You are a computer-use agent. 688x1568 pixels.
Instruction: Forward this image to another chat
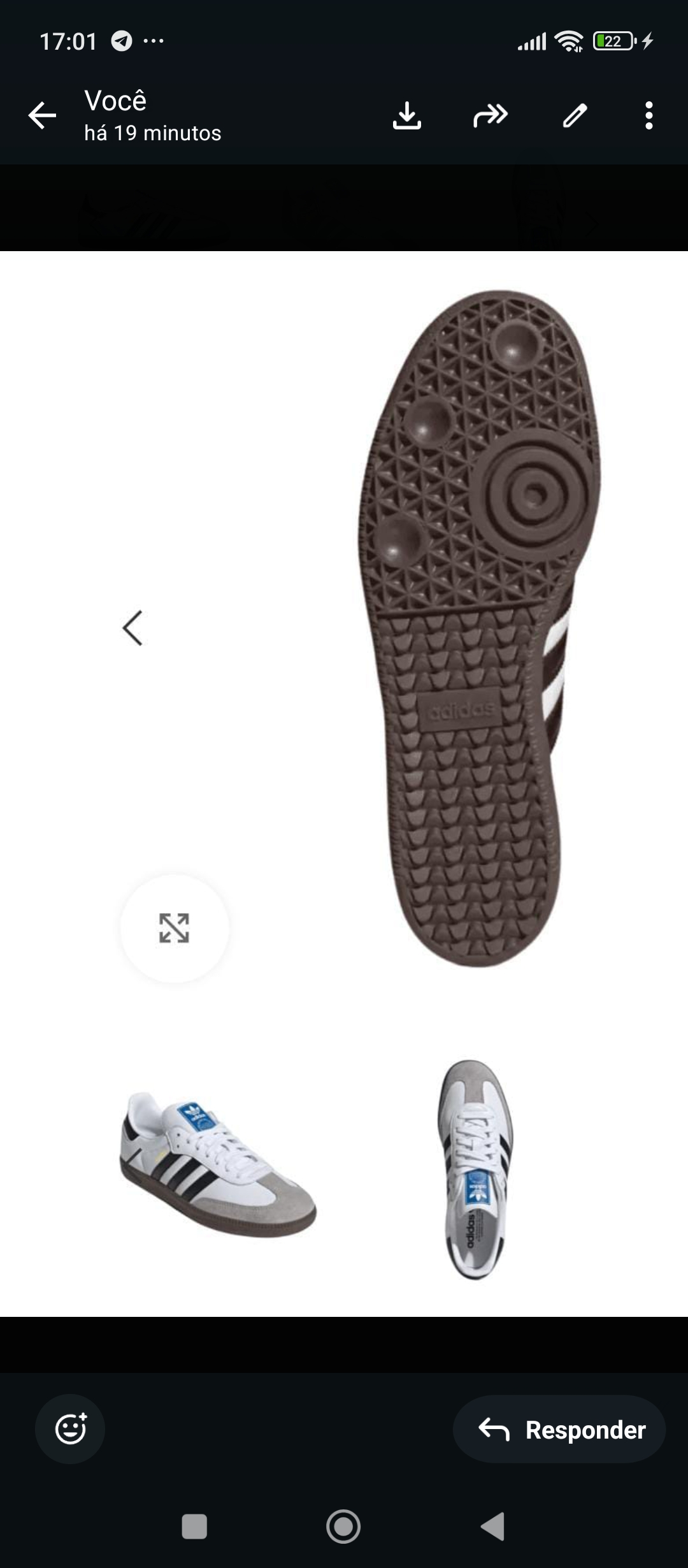(x=491, y=116)
